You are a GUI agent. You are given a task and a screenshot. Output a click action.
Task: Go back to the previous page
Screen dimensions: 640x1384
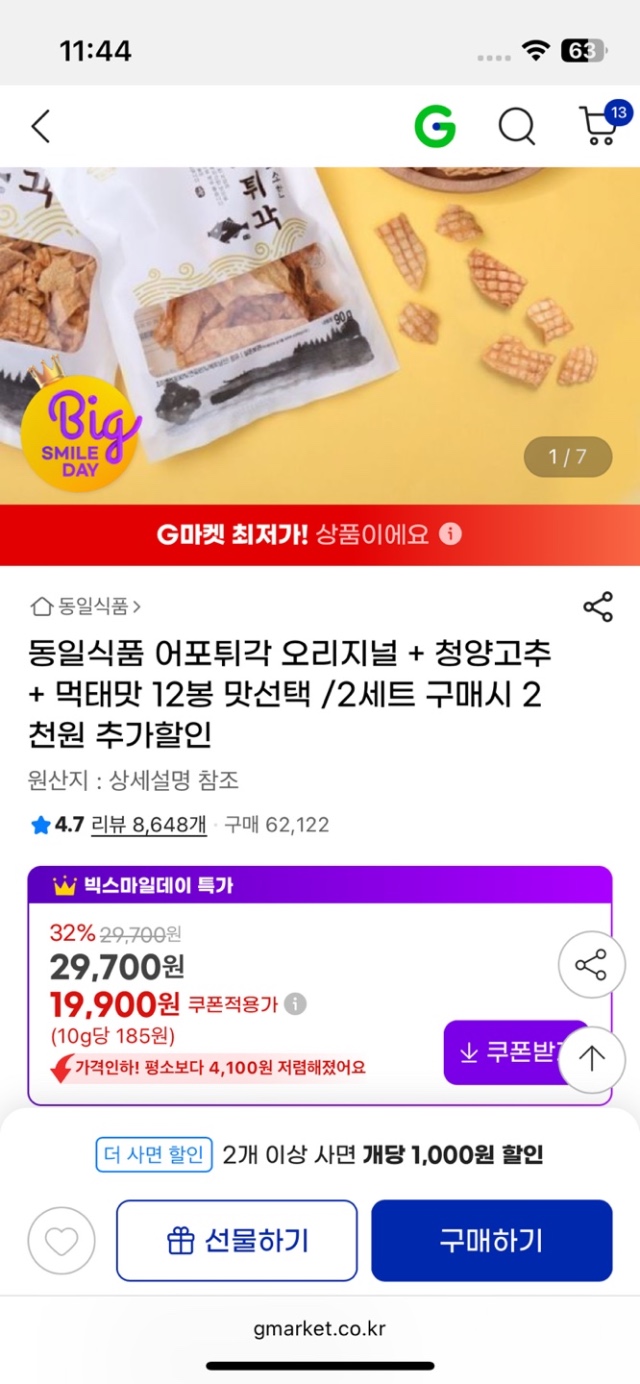[40, 127]
